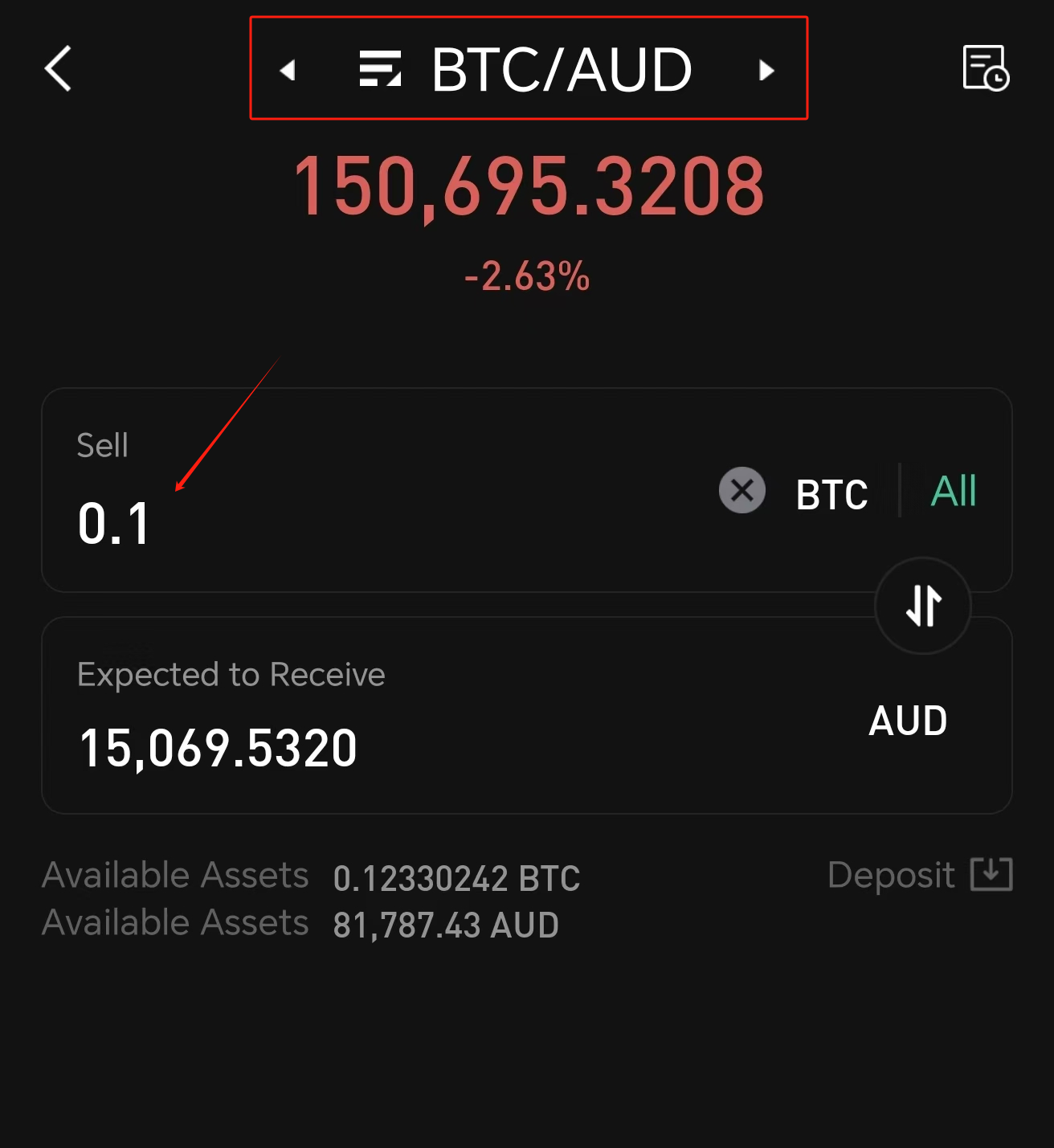Viewport: 1054px width, 1148px height.
Task: Select the AUD currency label
Action: (908, 720)
